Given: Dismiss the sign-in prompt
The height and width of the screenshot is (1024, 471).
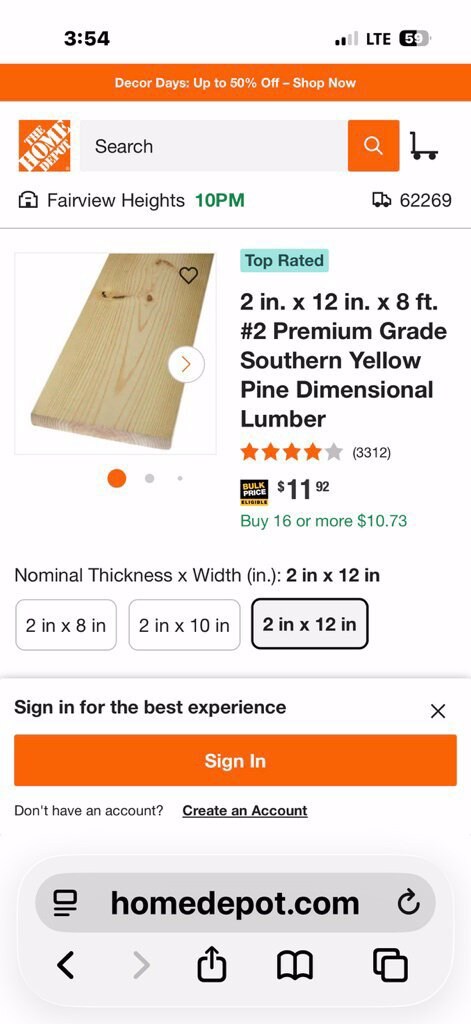Looking at the screenshot, I should [438, 711].
